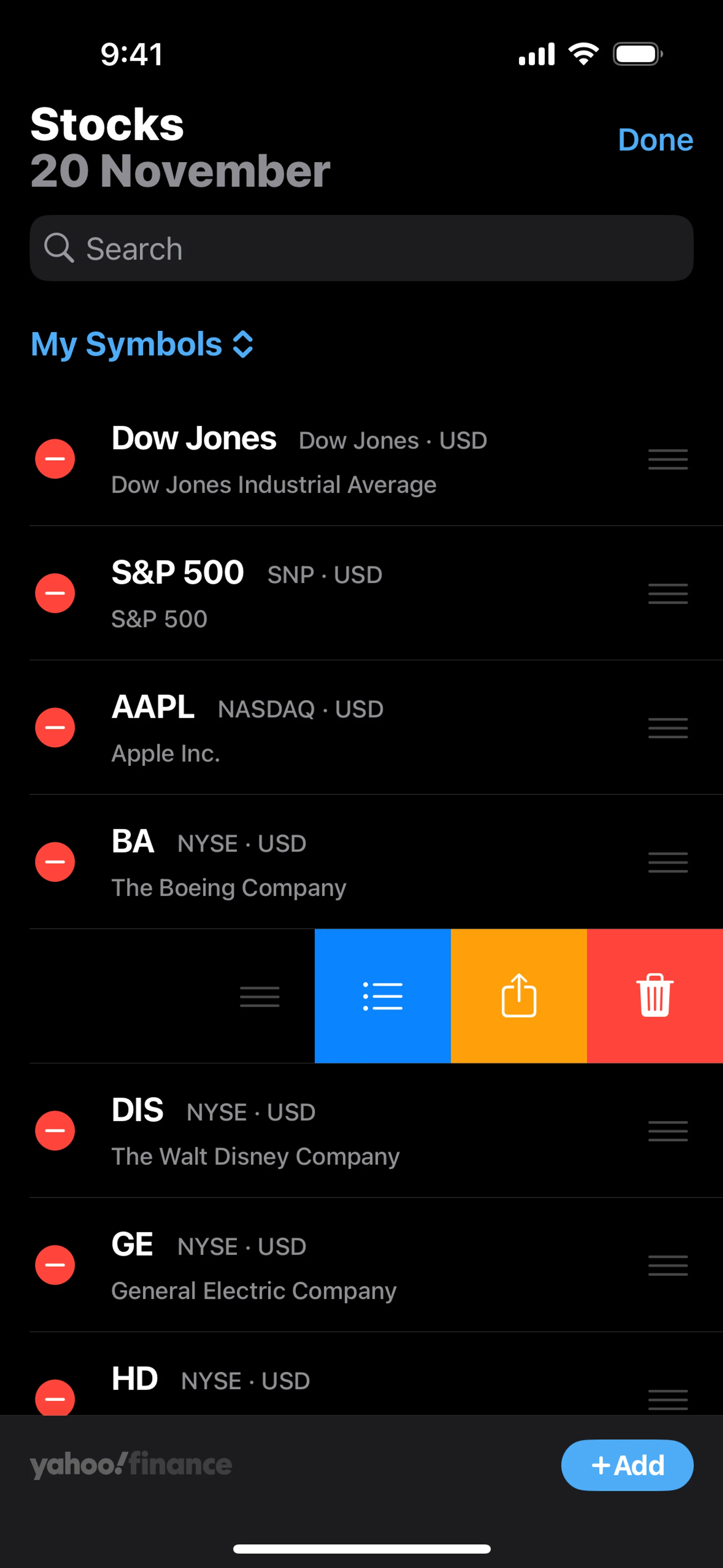Image resolution: width=723 pixels, height=1568 pixels.
Task: Tap Done to finish editing
Action: tap(655, 140)
